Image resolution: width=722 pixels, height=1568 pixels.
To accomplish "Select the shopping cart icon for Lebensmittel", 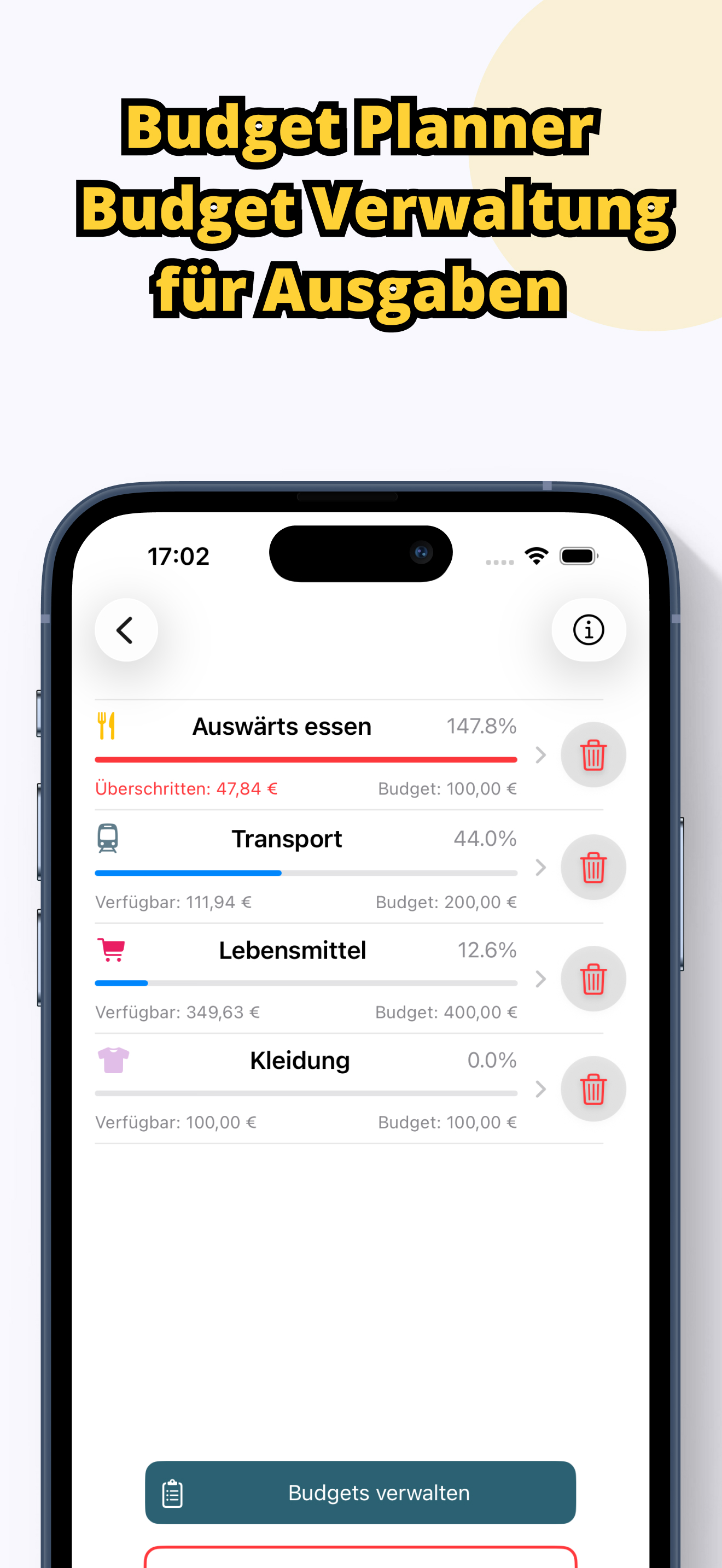I will click(110, 950).
